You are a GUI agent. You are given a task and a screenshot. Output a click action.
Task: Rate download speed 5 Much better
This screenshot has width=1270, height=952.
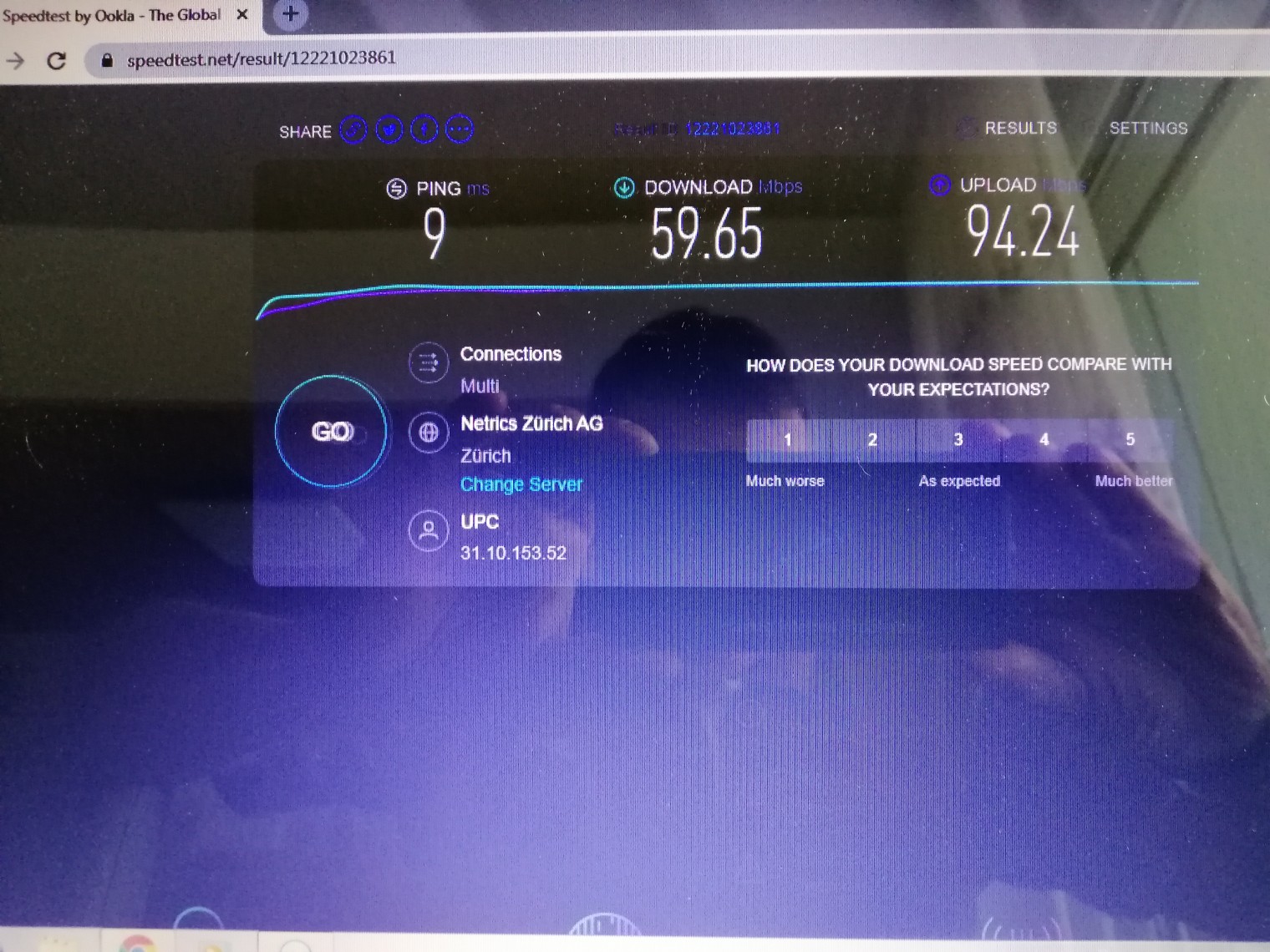point(1130,440)
